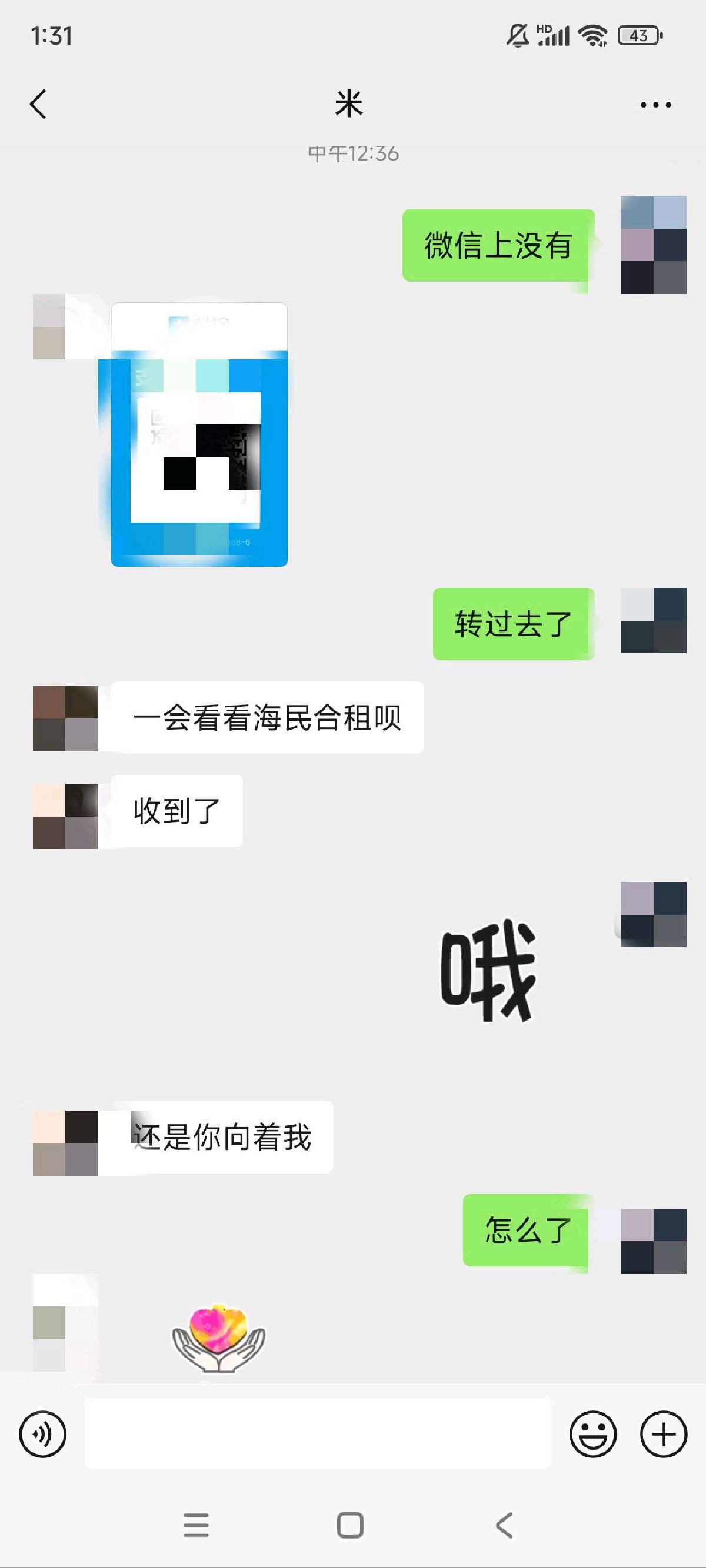The height and width of the screenshot is (1568, 706).
Task: Open the received QR code image
Action: [199, 434]
